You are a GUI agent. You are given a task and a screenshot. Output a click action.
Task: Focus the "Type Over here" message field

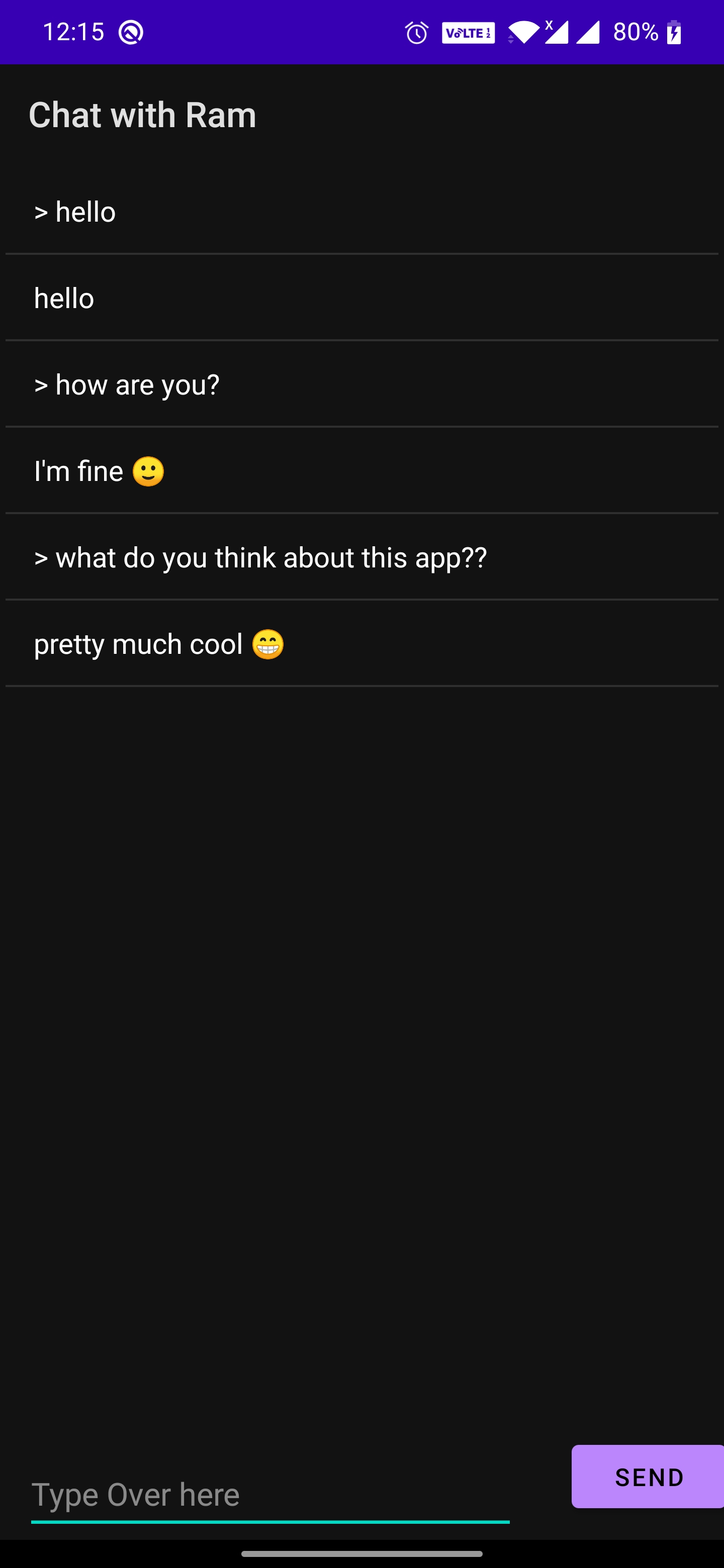tap(270, 1495)
